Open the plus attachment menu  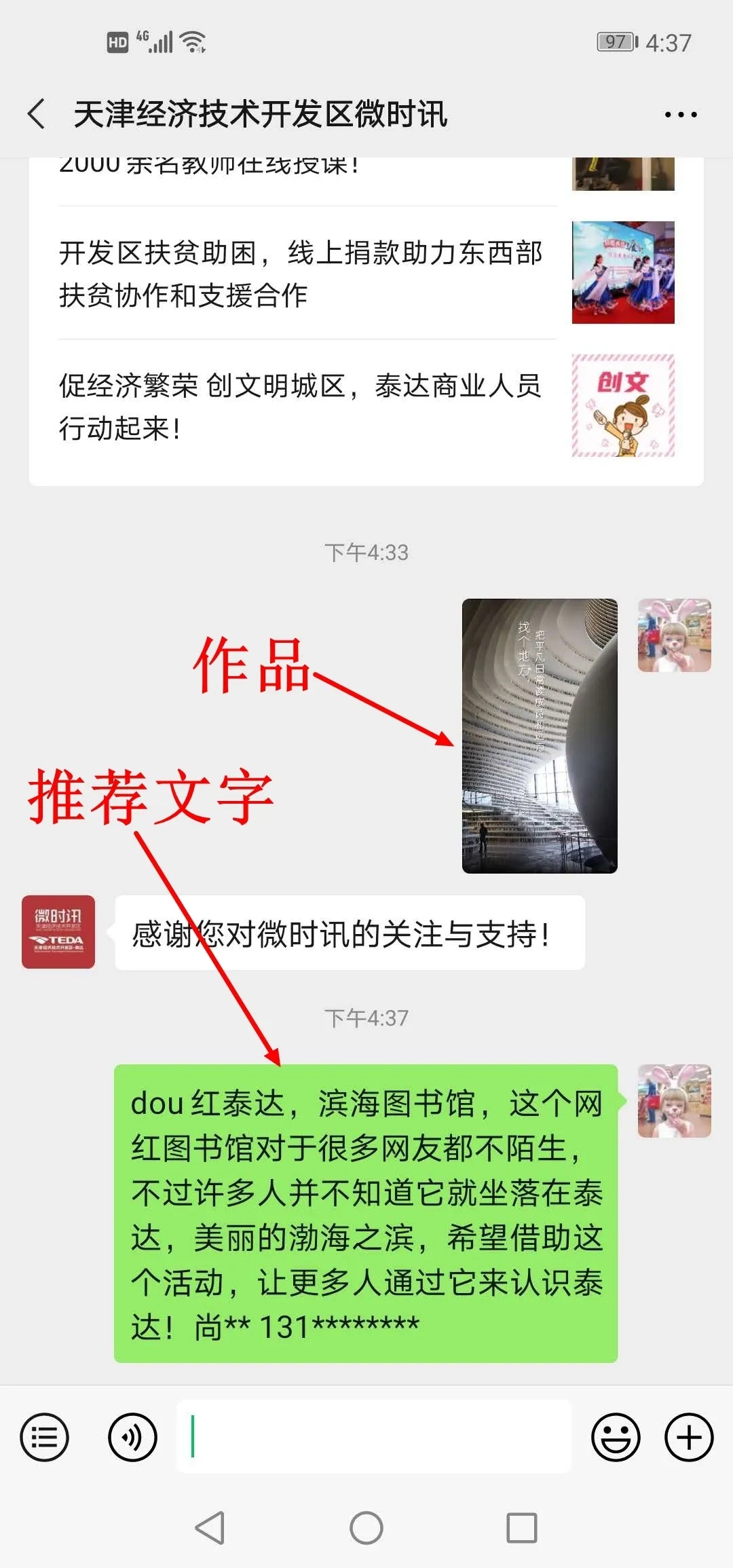coord(689,1436)
